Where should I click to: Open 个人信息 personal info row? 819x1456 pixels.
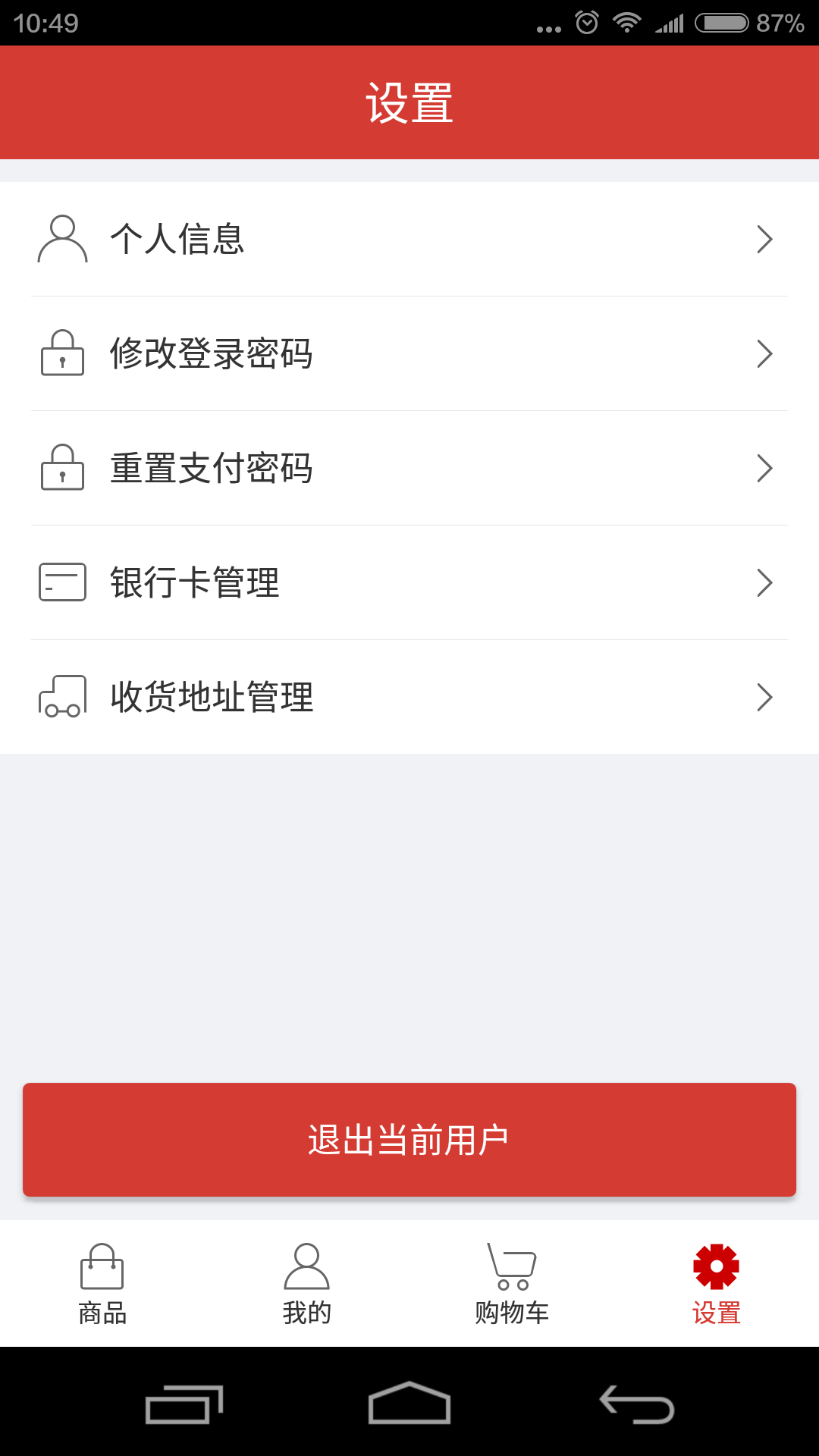pyautogui.click(x=409, y=239)
